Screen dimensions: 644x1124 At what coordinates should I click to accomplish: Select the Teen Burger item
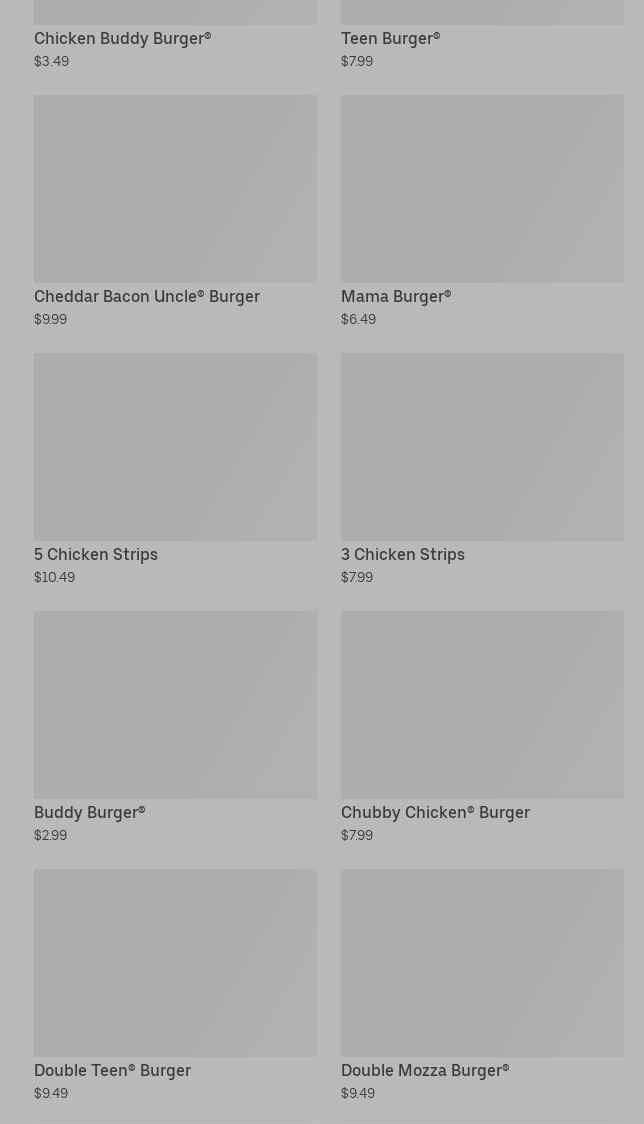[x=482, y=34]
